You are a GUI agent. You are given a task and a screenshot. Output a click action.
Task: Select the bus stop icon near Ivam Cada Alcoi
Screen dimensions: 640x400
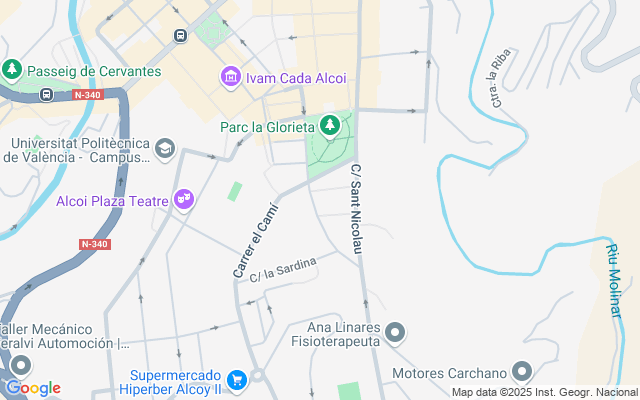point(181,36)
